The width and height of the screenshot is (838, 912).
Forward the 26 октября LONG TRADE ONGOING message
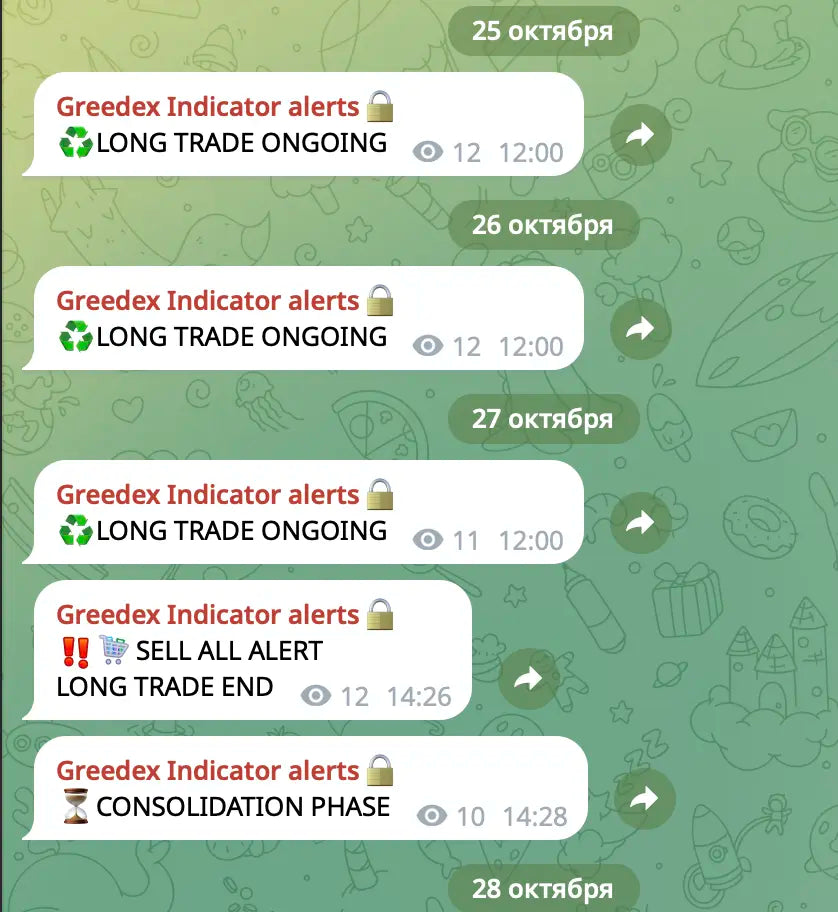(x=639, y=329)
